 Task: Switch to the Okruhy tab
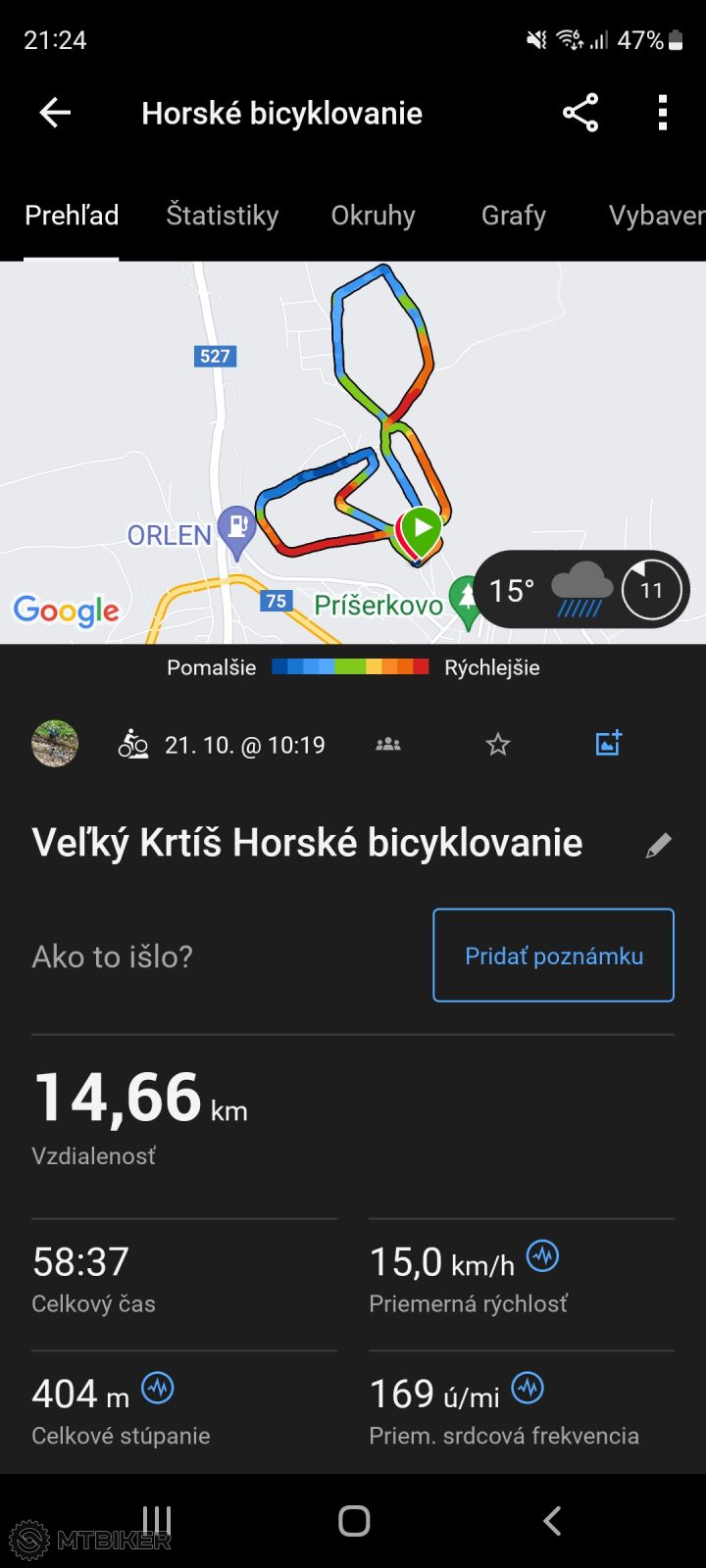373,216
